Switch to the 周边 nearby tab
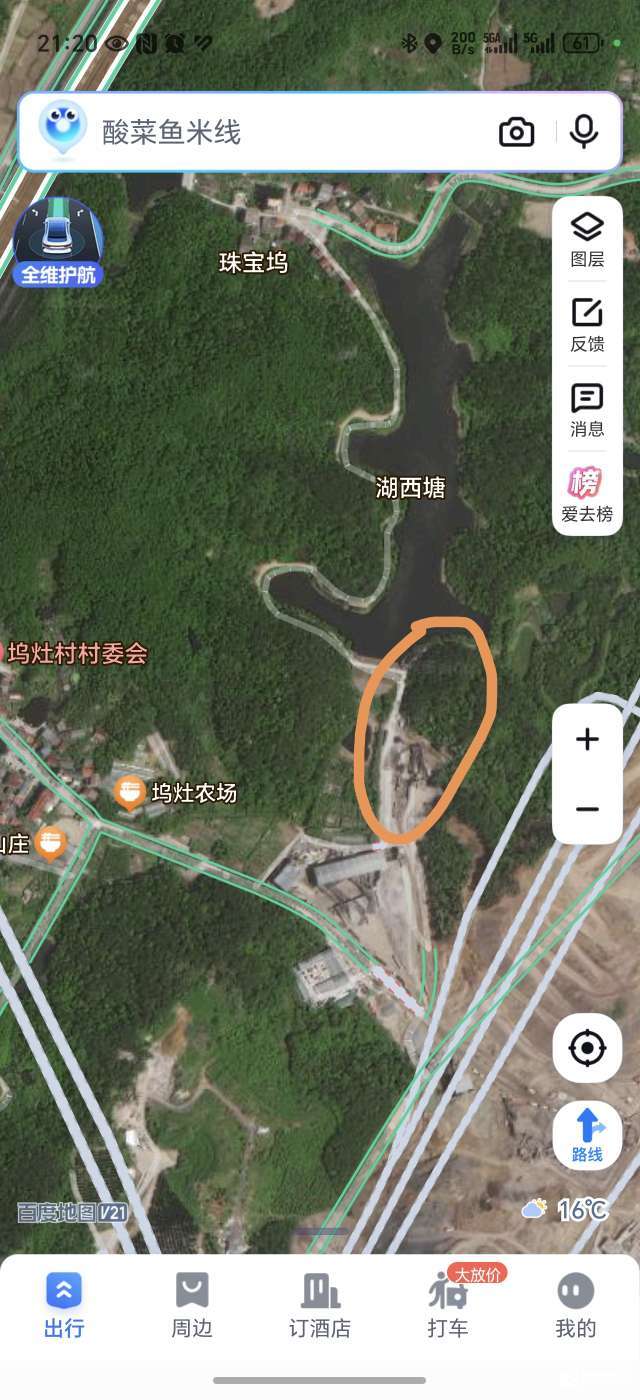Viewport: 640px width, 1400px height. pyautogui.click(x=192, y=1305)
